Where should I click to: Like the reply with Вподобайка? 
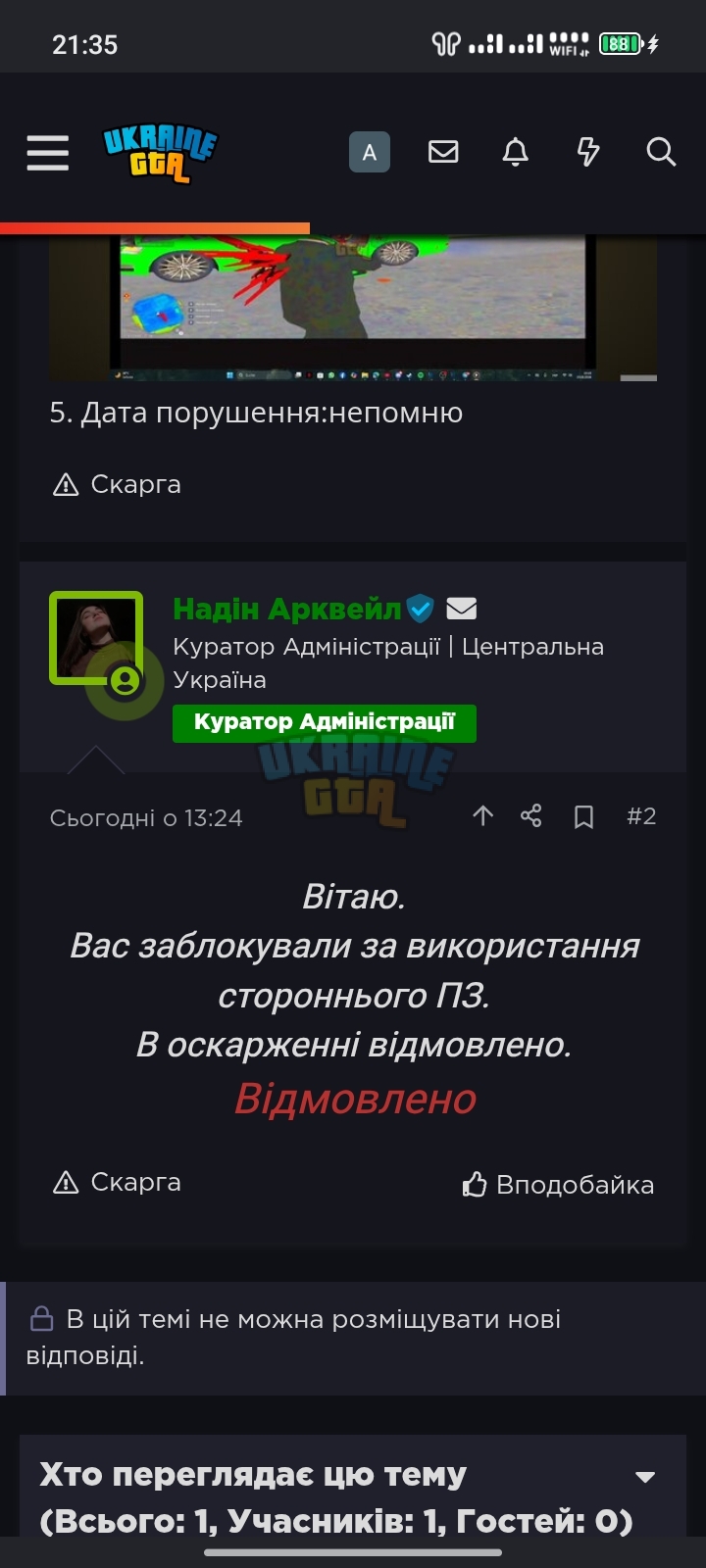(558, 1185)
